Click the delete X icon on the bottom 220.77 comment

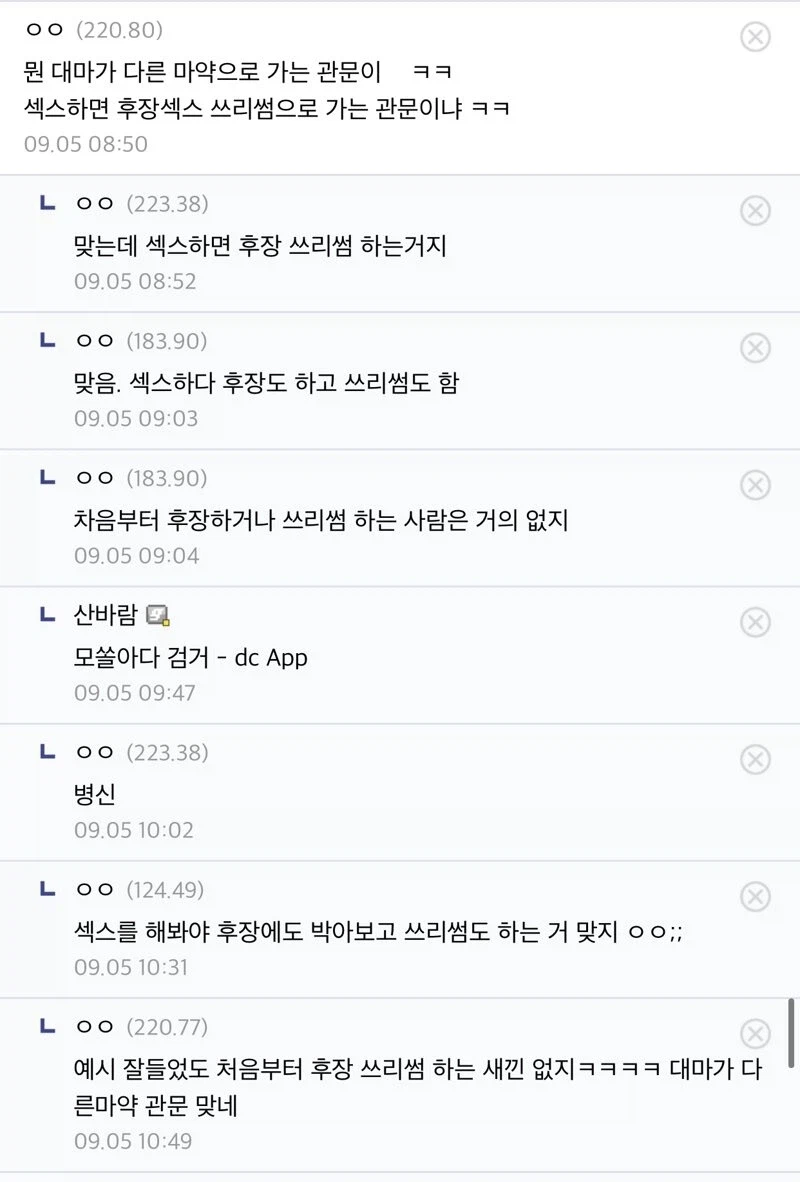[756, 1027]
